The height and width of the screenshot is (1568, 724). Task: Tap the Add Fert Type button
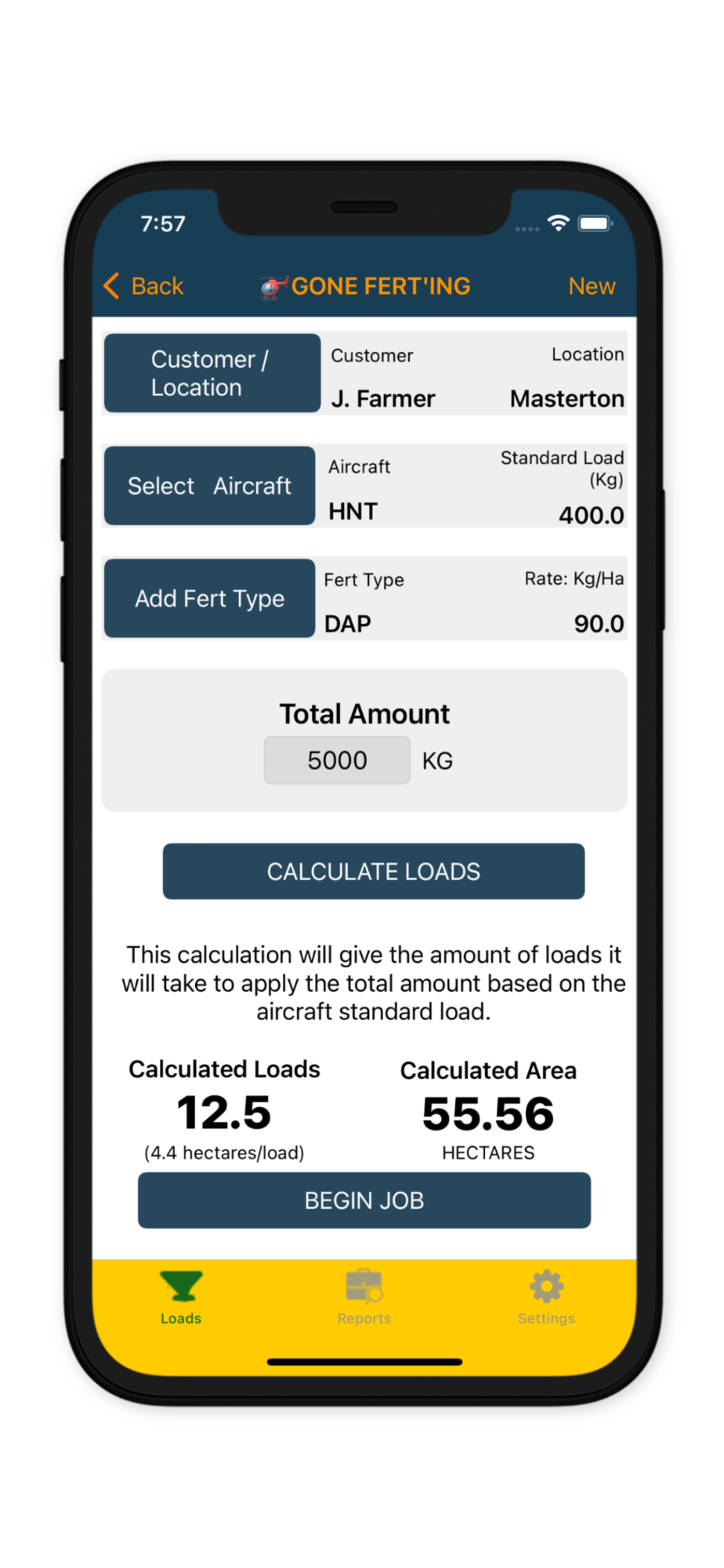209,598
